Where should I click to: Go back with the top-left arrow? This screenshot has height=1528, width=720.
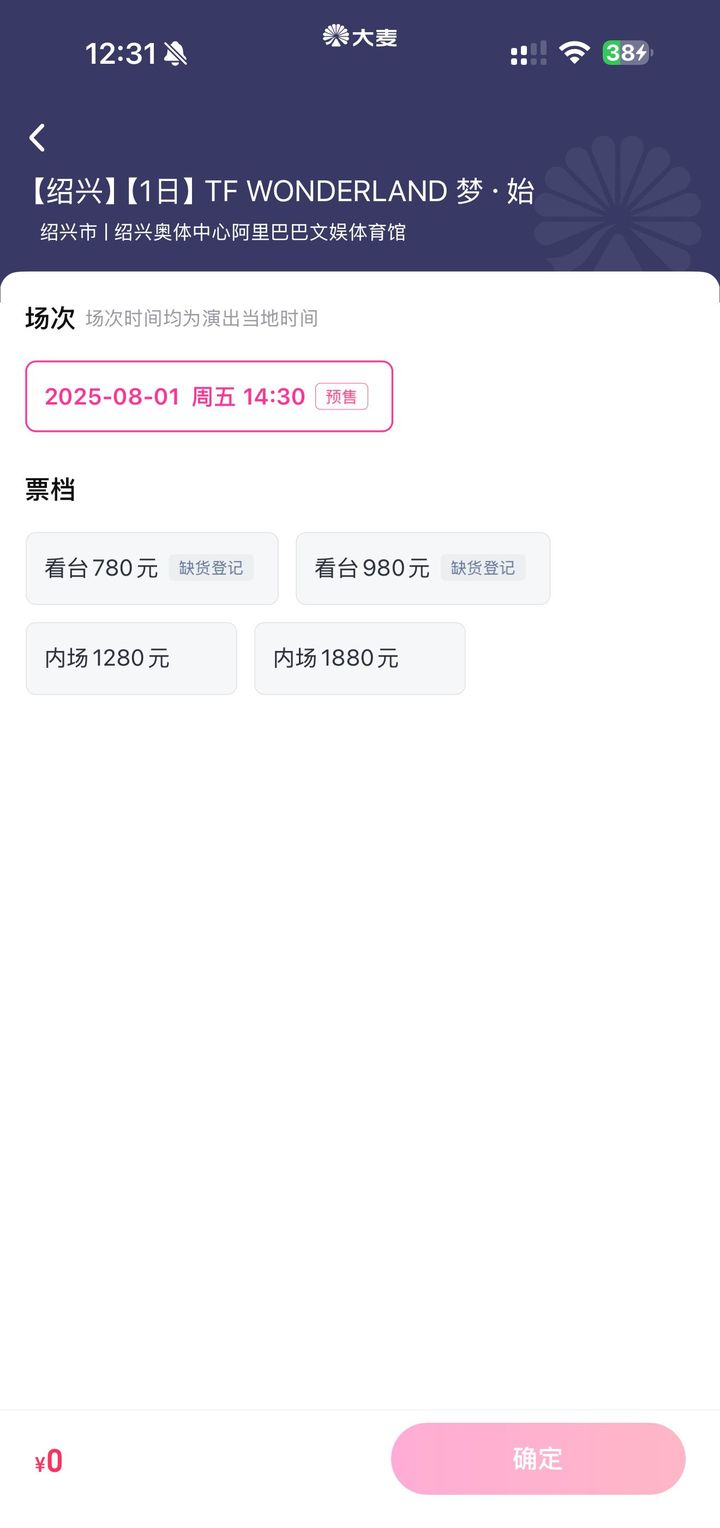point(37,137)
